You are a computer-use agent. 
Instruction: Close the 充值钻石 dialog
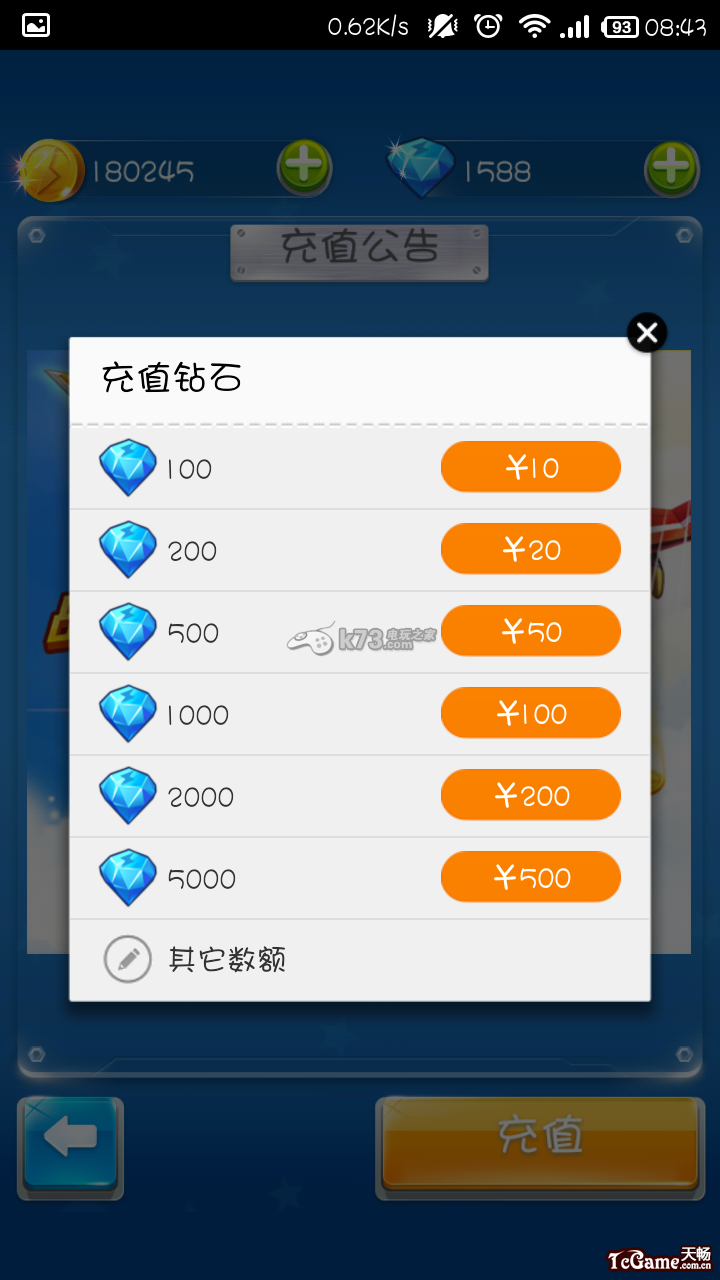[x=647, y=332]
